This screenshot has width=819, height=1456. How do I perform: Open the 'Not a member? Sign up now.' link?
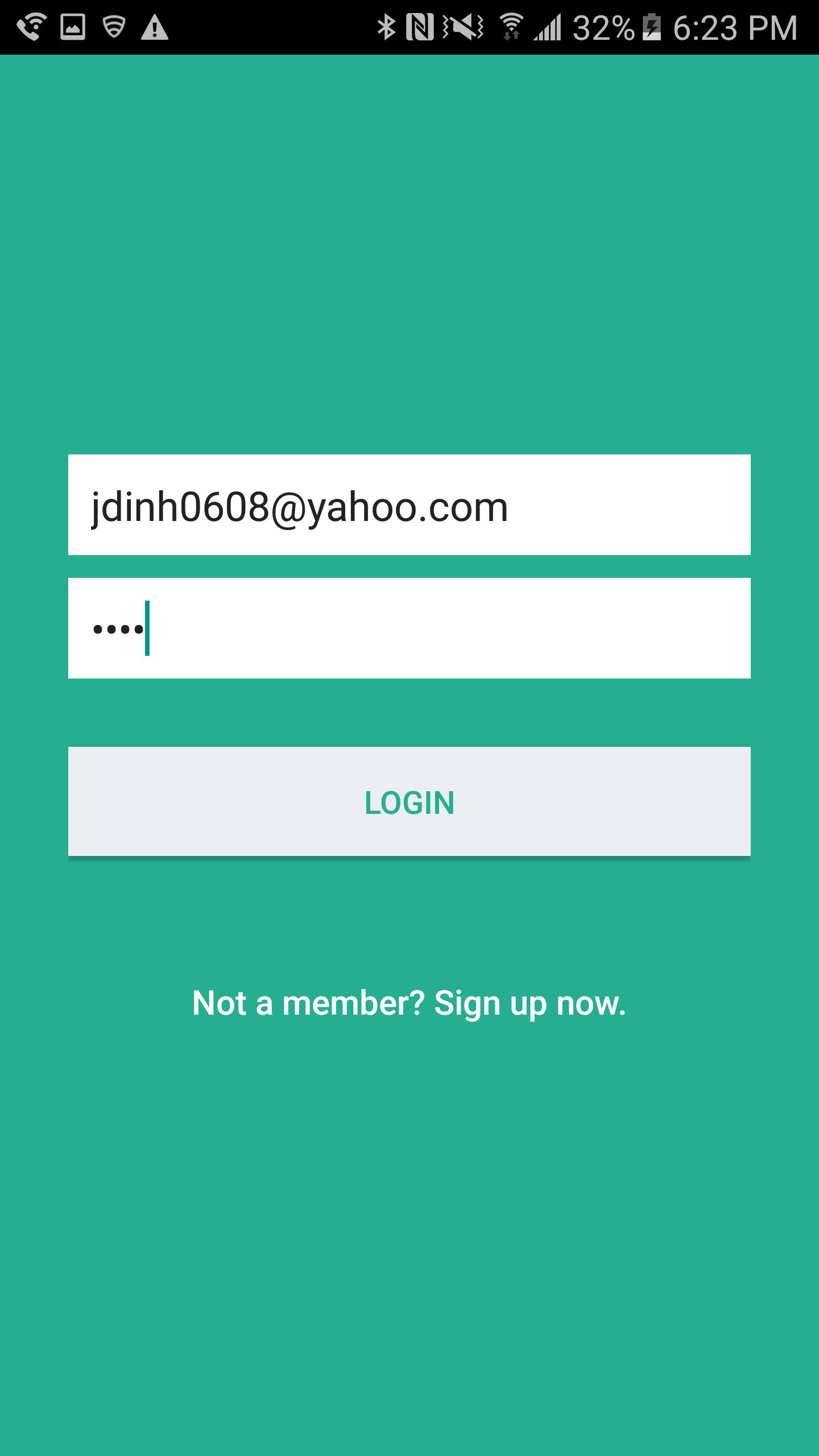click(x=409, y=1003)
